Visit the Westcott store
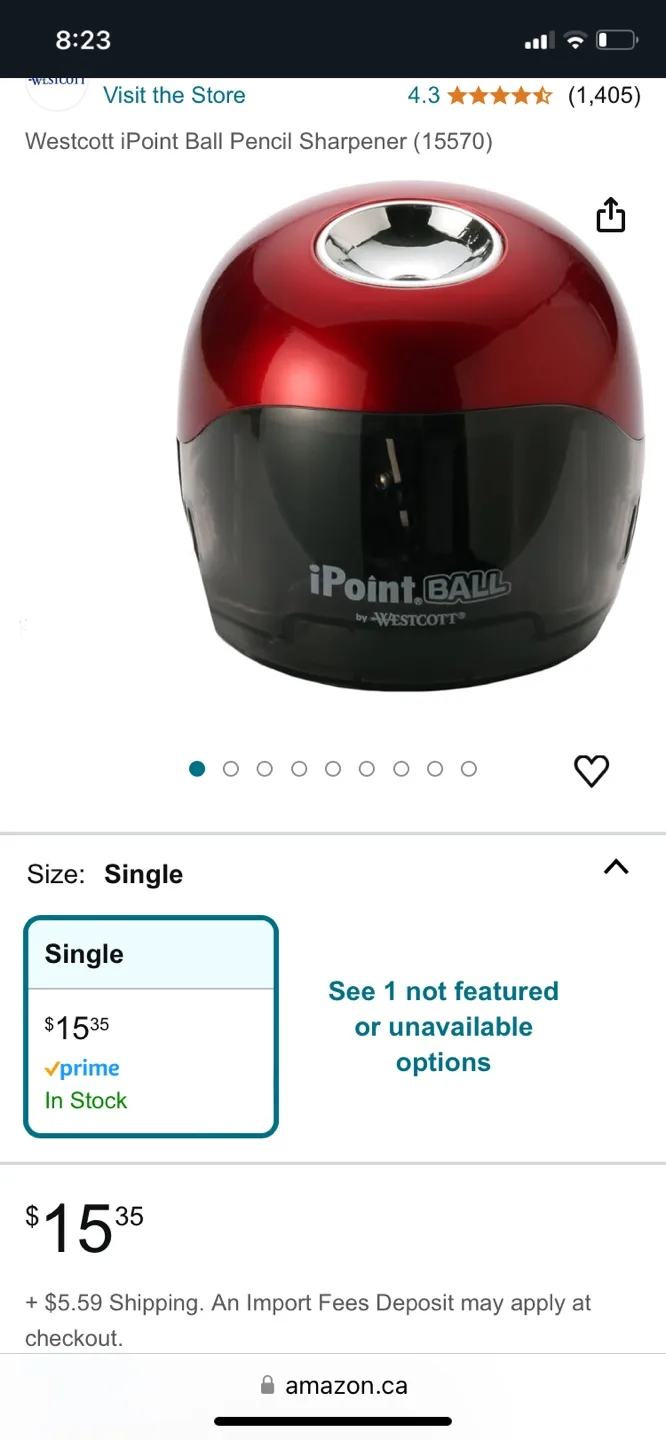The width and height of the screenshot is (666, 1440). pos(174,96)
